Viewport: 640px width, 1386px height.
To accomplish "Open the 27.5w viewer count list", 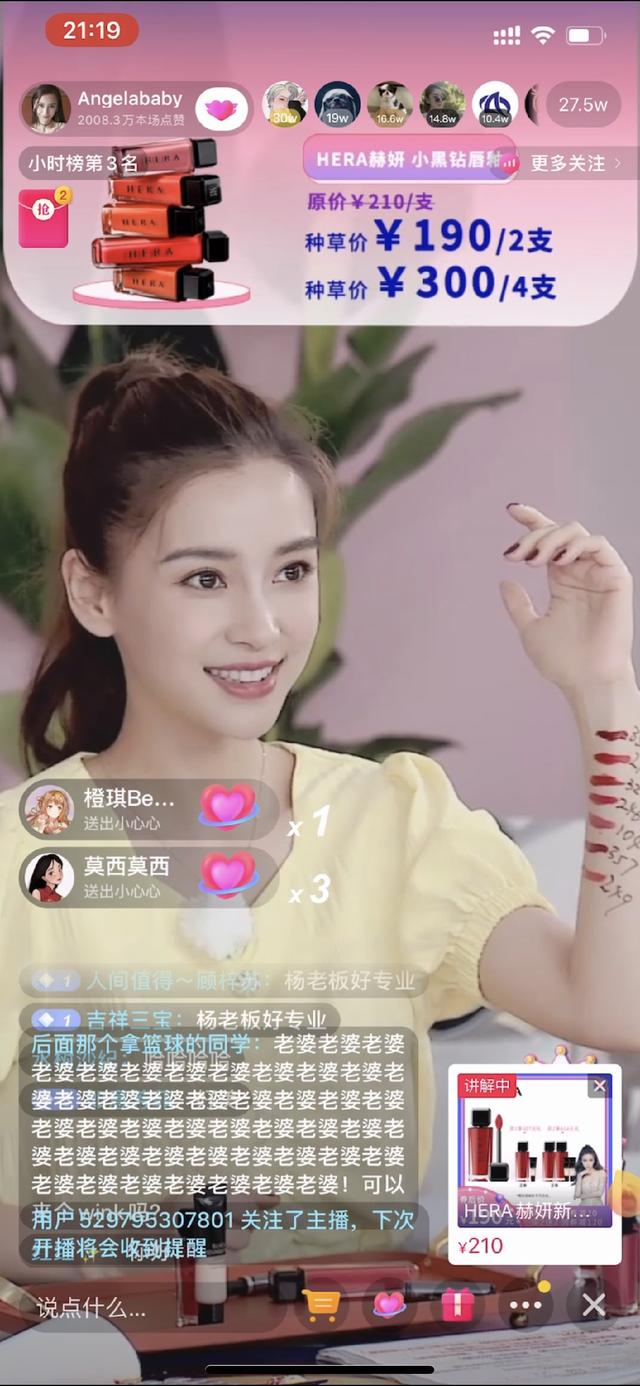I will [x=582, y=105].
